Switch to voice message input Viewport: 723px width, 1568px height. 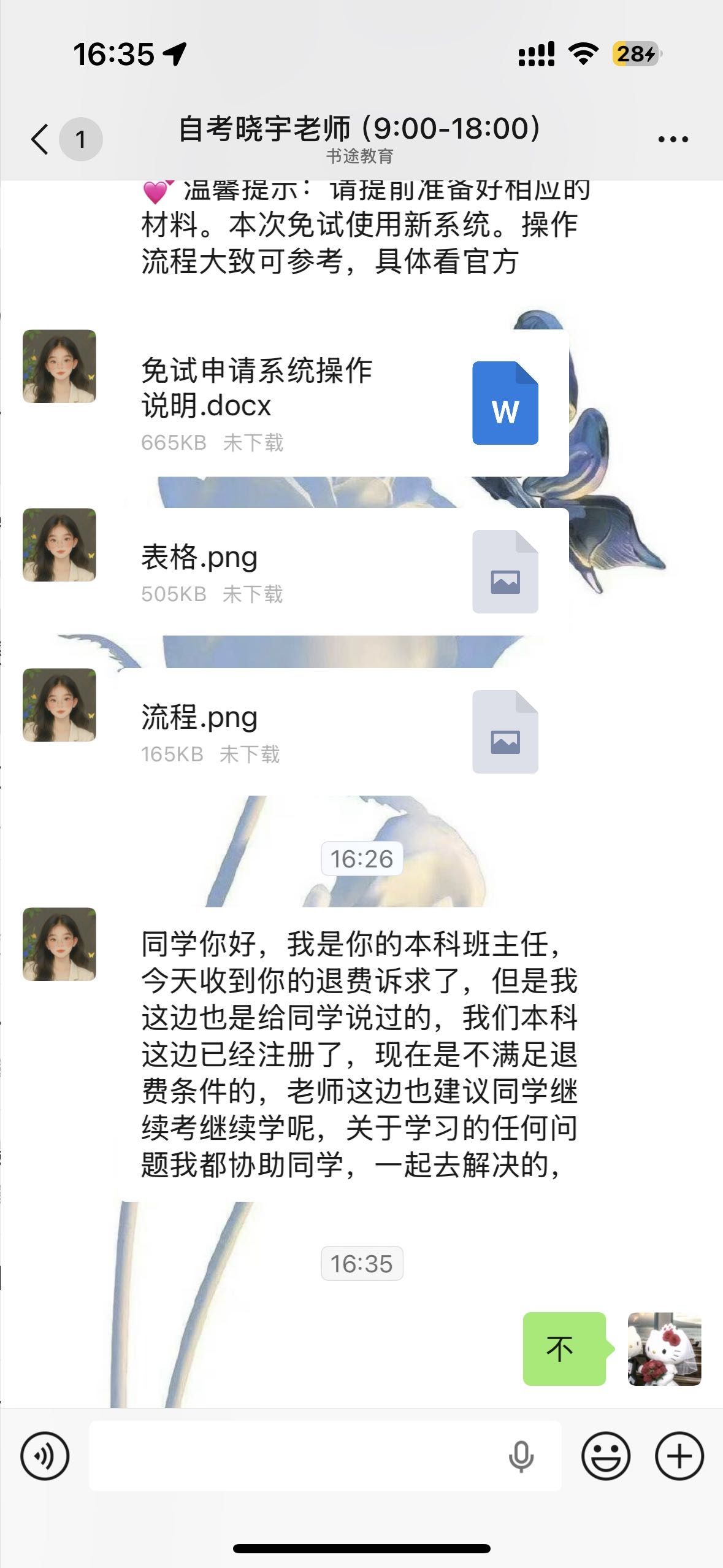[x=45, y=1456]
